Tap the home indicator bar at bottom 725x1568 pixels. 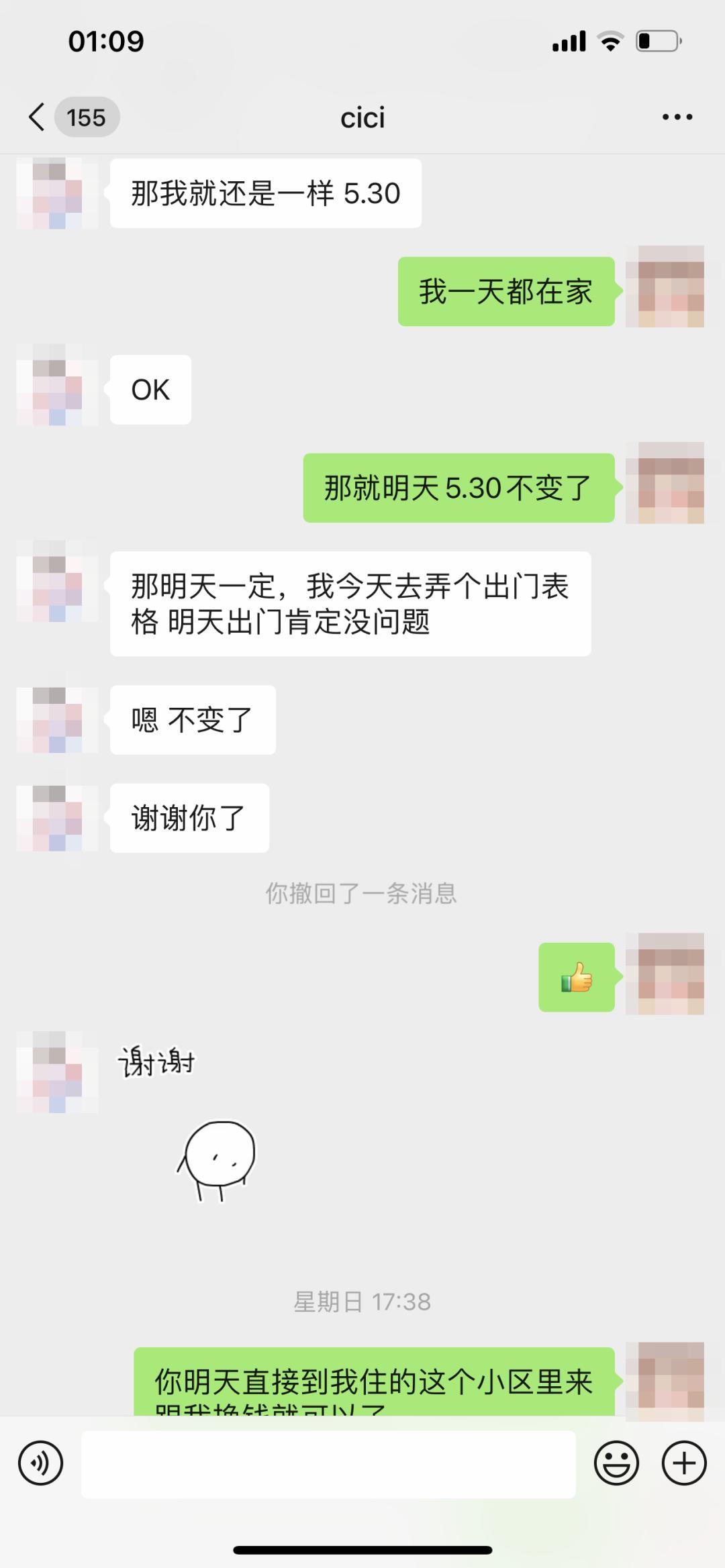coord(362,1549)
